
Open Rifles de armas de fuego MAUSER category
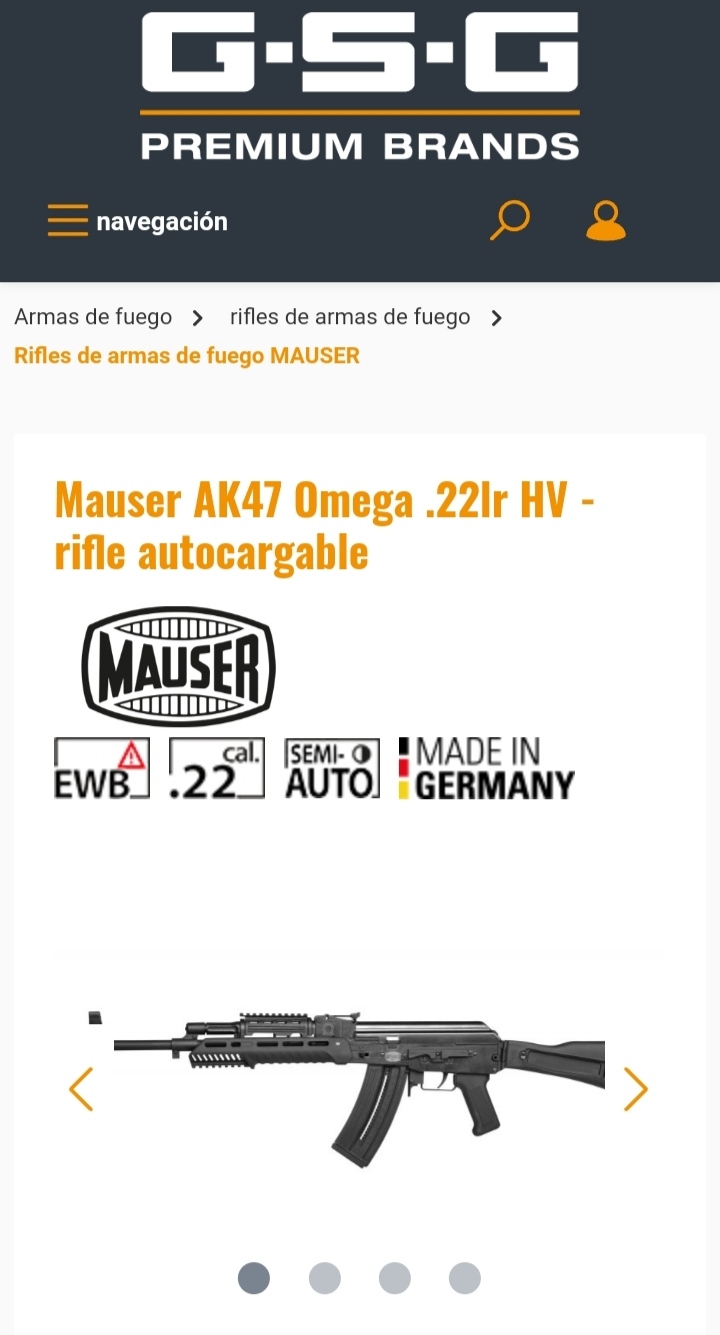click(x=187, y=355)
